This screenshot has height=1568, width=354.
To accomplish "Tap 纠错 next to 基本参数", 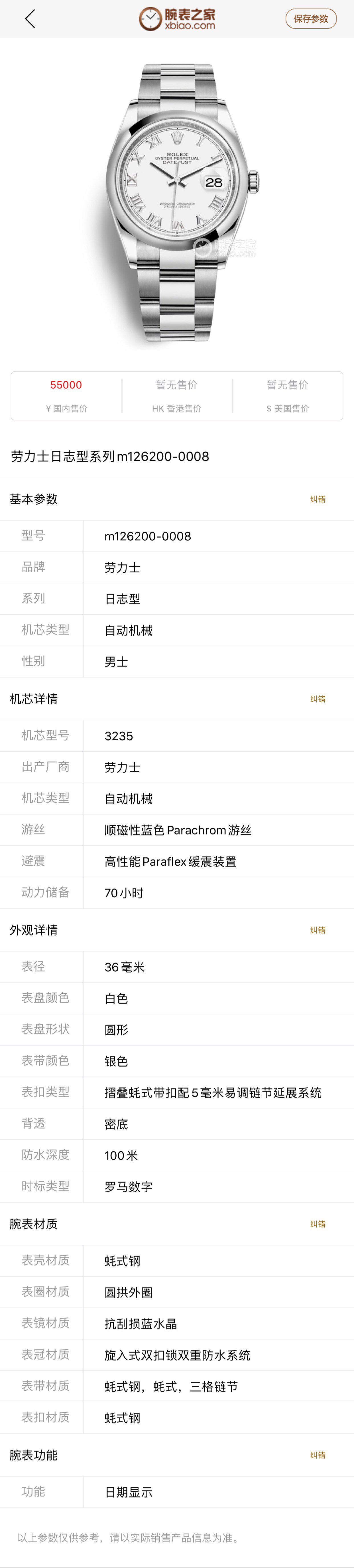I will tap(318, 499).
